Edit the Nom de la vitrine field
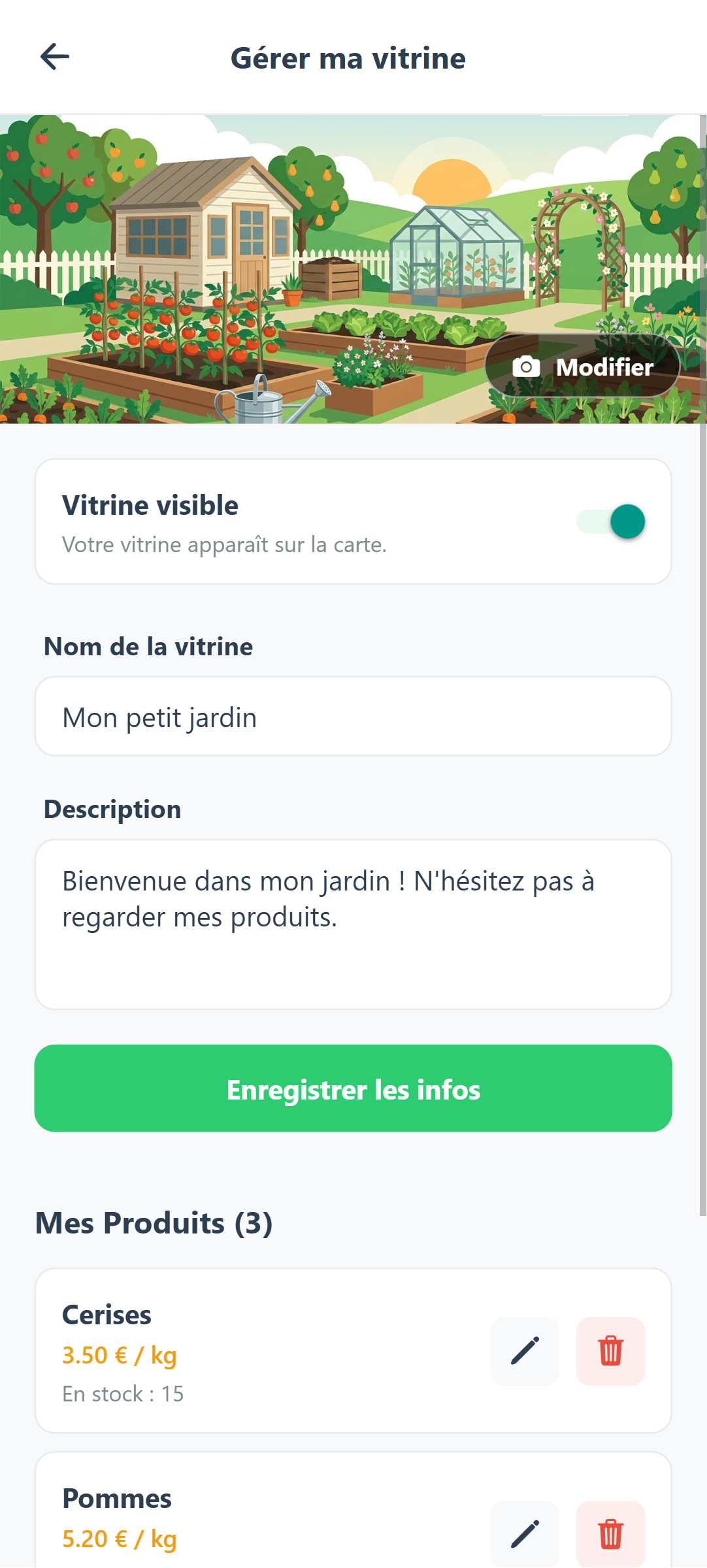This screenshot has width=707, height=1568. point(353,717)
